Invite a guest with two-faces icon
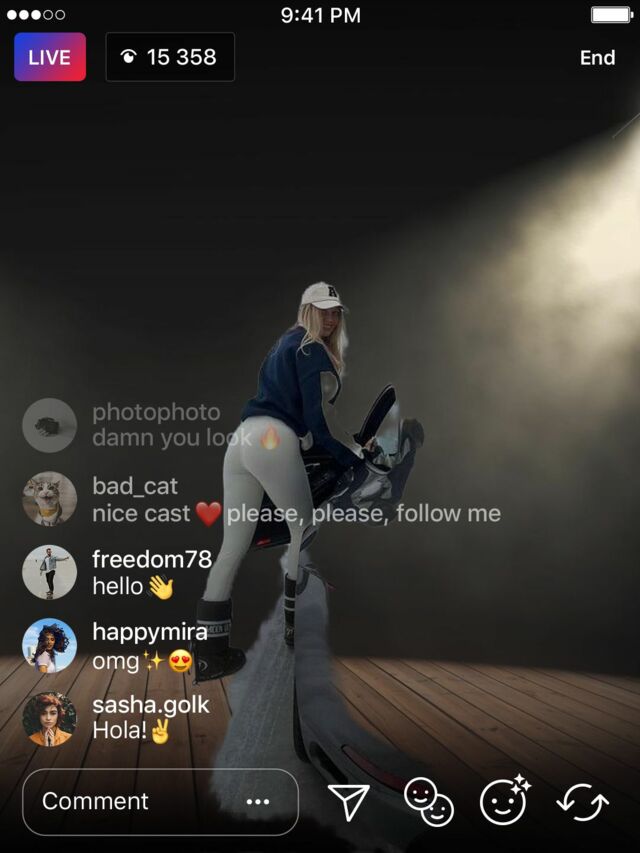The image size is (640, 853). [429, 802]
